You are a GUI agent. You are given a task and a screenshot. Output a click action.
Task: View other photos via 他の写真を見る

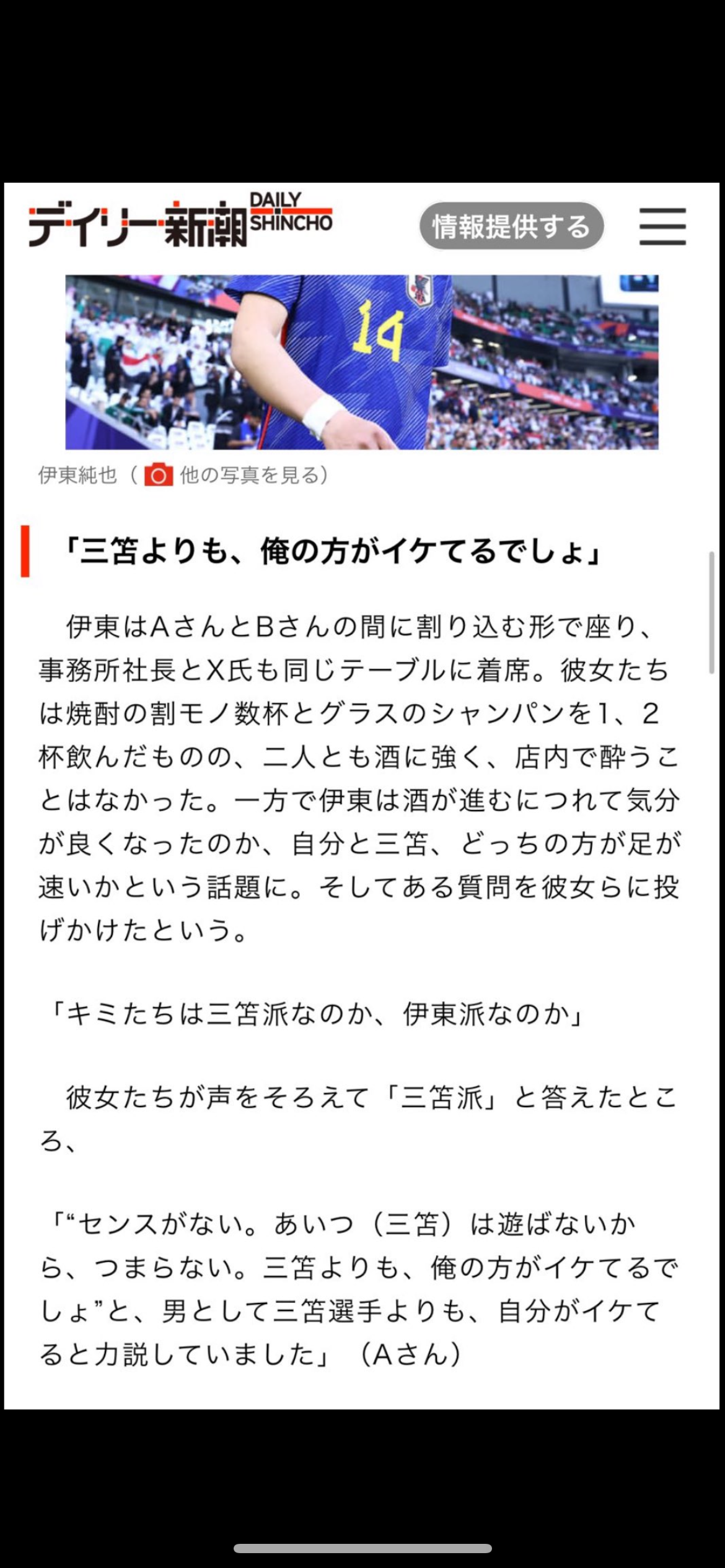[236, 475]
